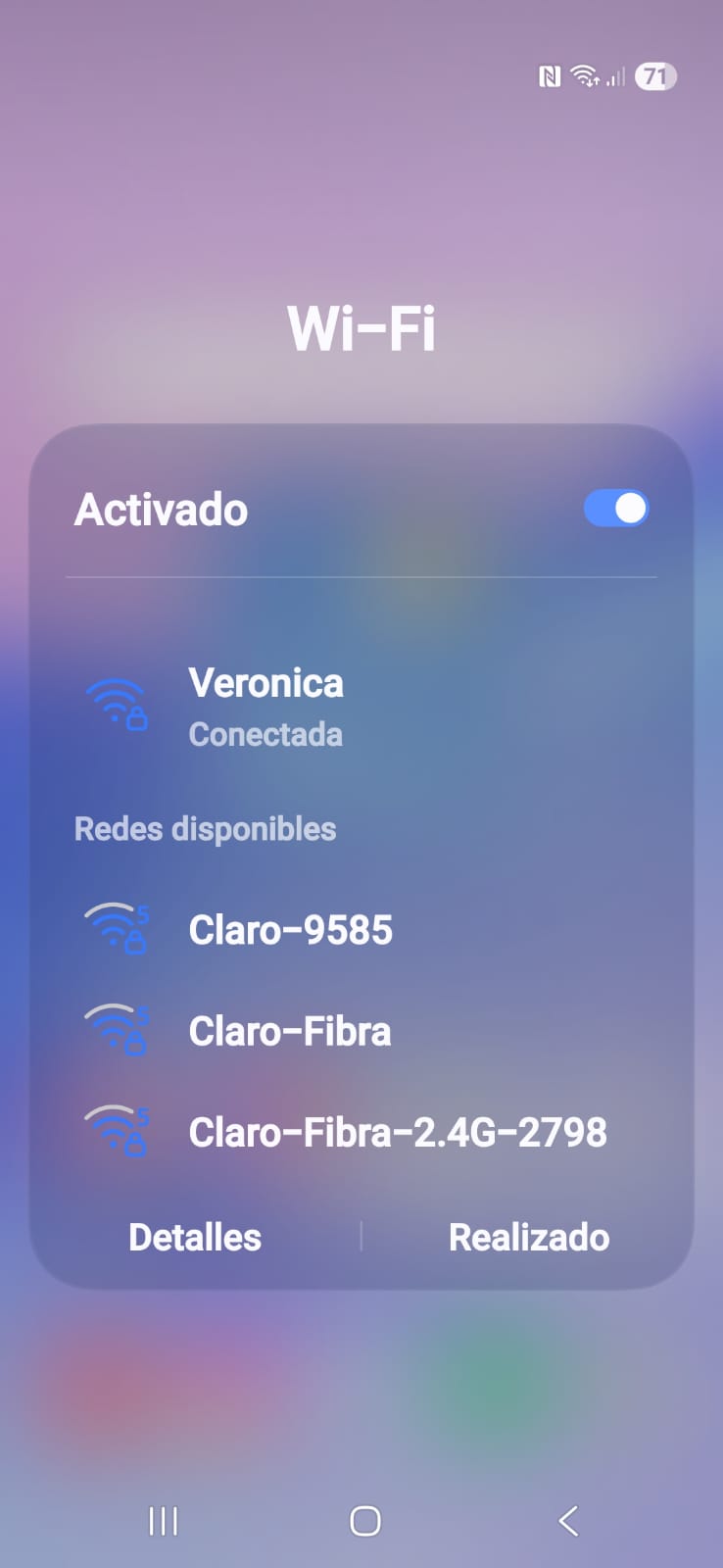Go back using the navigation bar
The height and width of the screenshot is (1568, 723).
568,1520
